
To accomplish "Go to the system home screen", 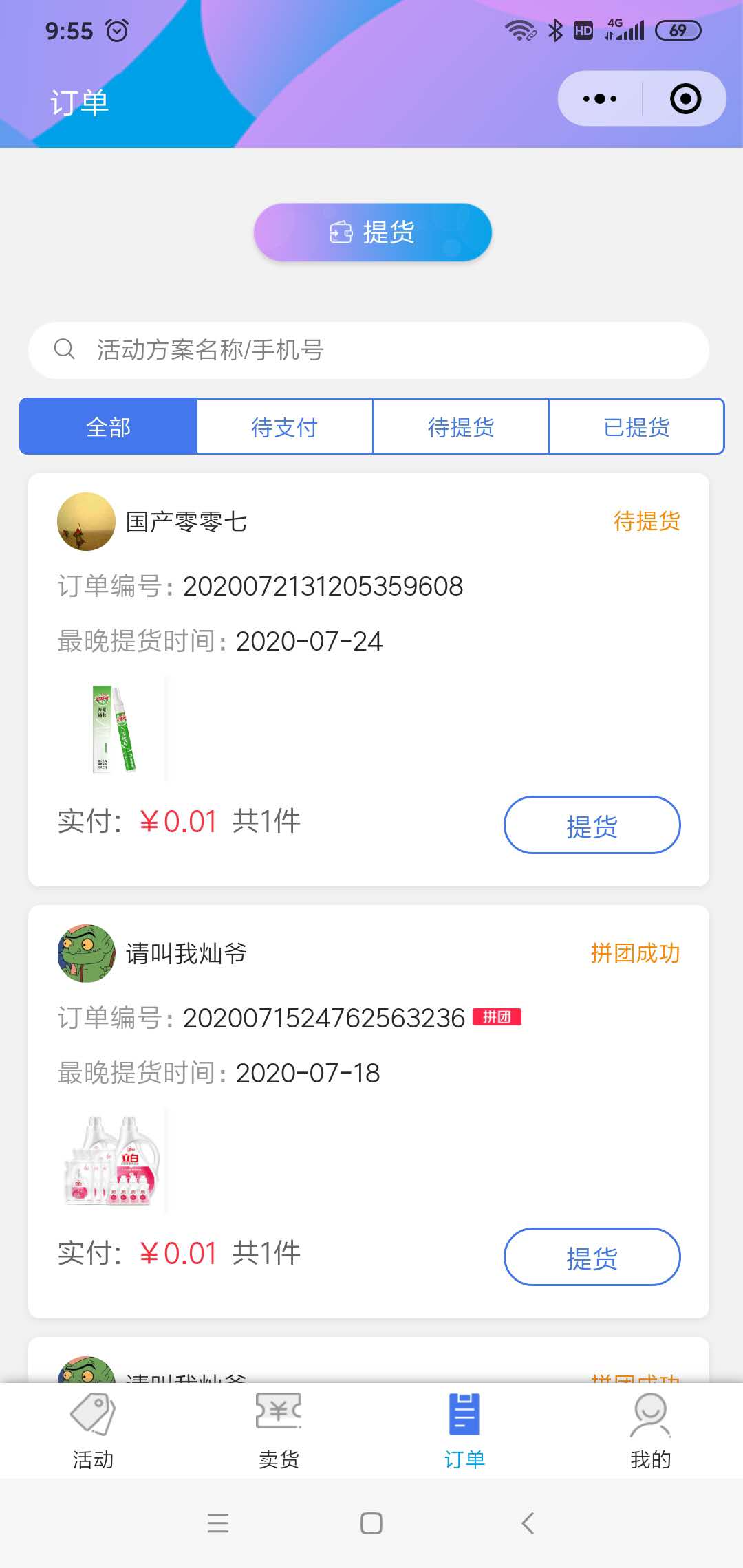I will (x=371, y=1523).
